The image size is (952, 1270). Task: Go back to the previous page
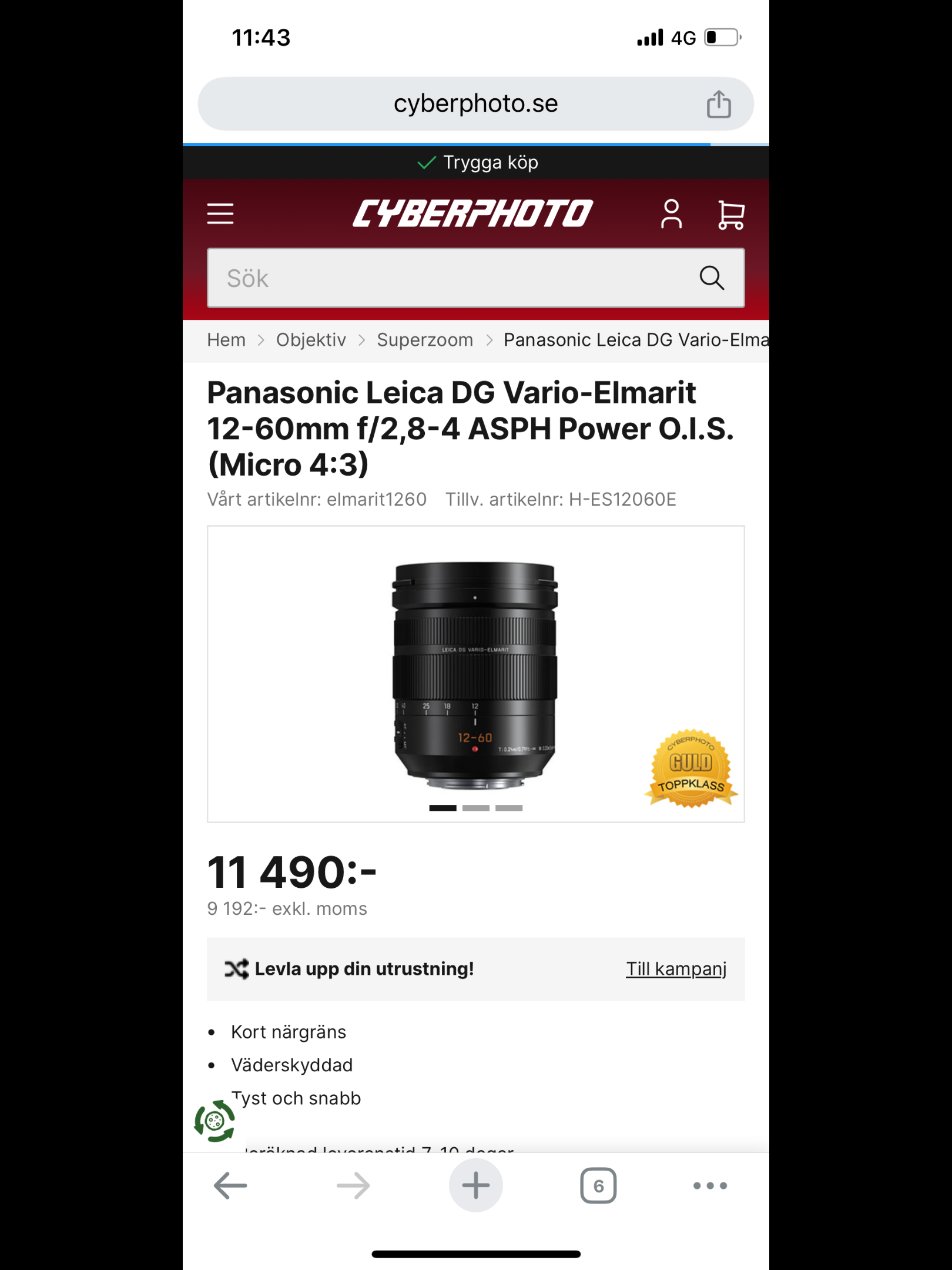tap(230, 1185)
